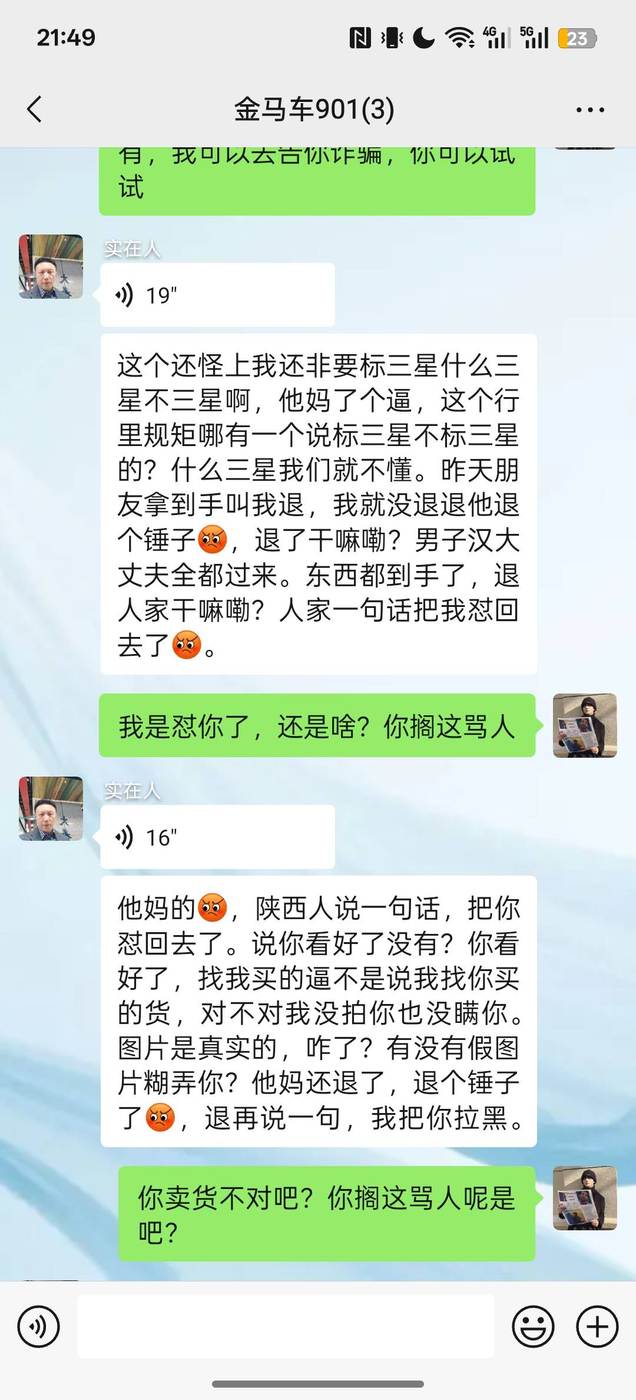Tap the message text field
Screen dimensions: 636x1400
tap(285, 1327)
